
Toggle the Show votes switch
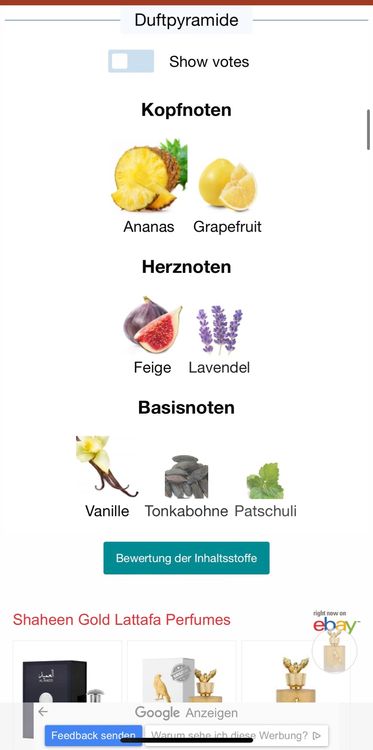pyautogui.click(x=131, y=61)
